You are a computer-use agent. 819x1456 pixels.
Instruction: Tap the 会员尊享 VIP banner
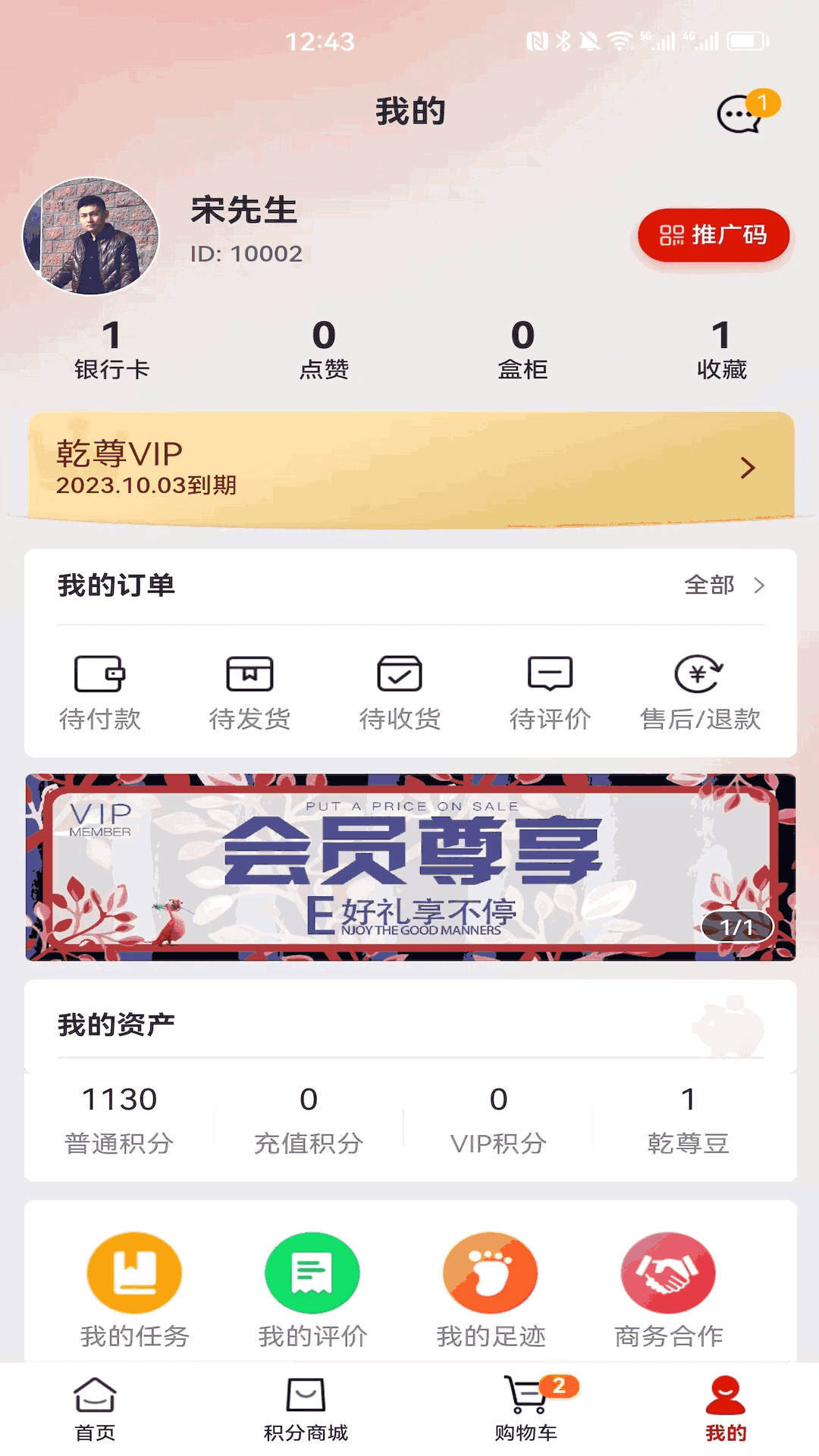point(409,866)
